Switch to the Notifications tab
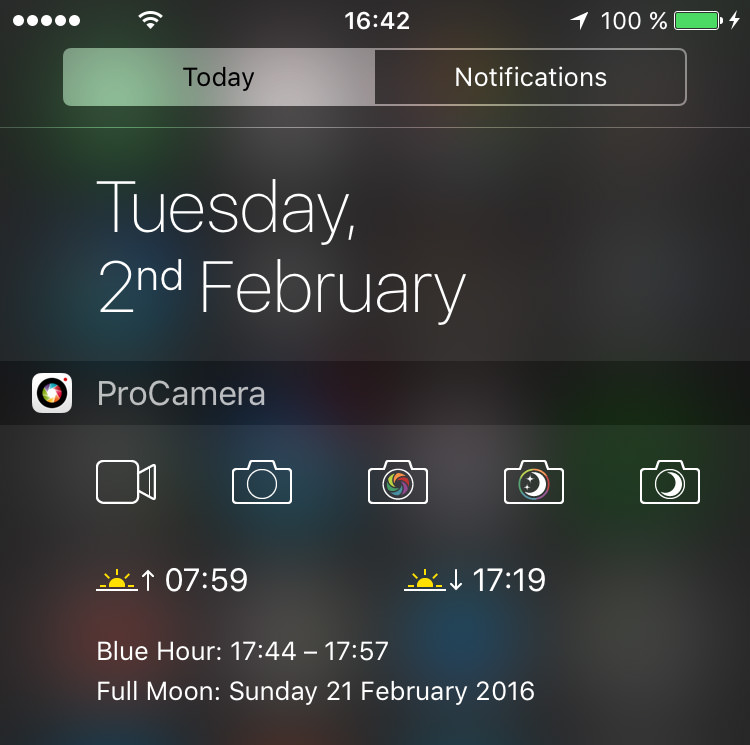The width and height of the screenshot is (750, 745). (x=530, y=77)
